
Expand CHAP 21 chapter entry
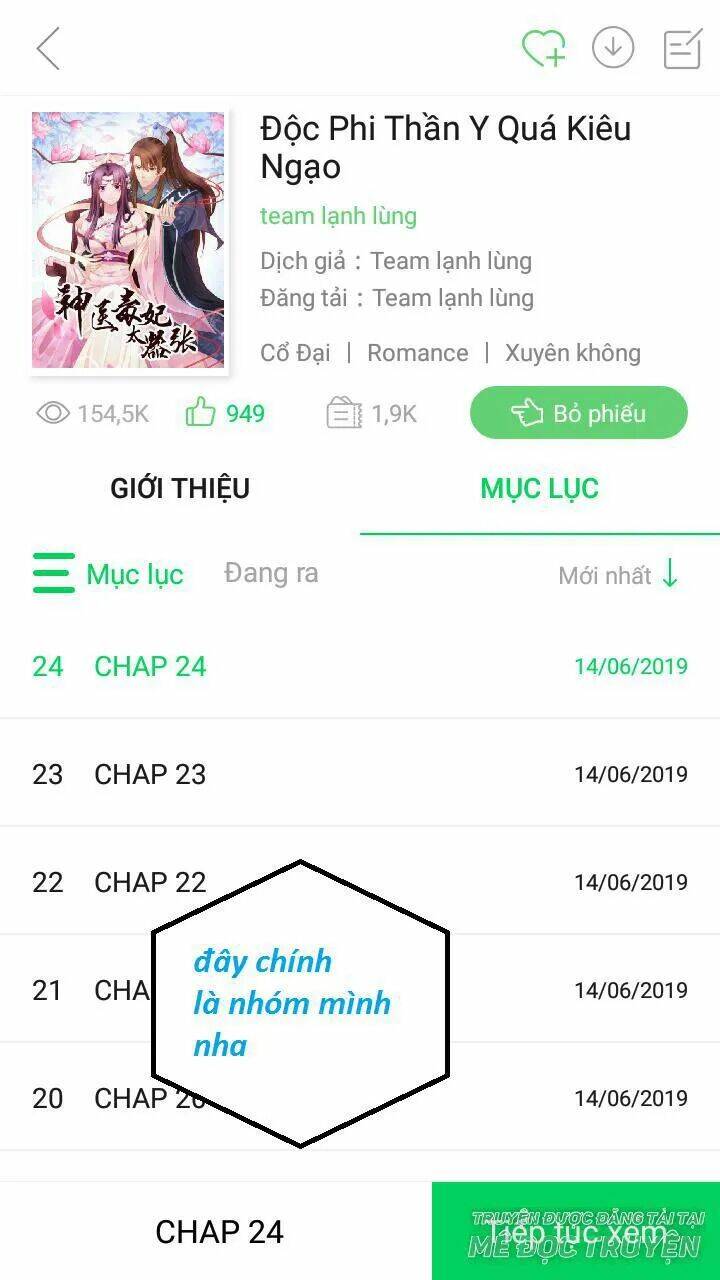(130, 989)
